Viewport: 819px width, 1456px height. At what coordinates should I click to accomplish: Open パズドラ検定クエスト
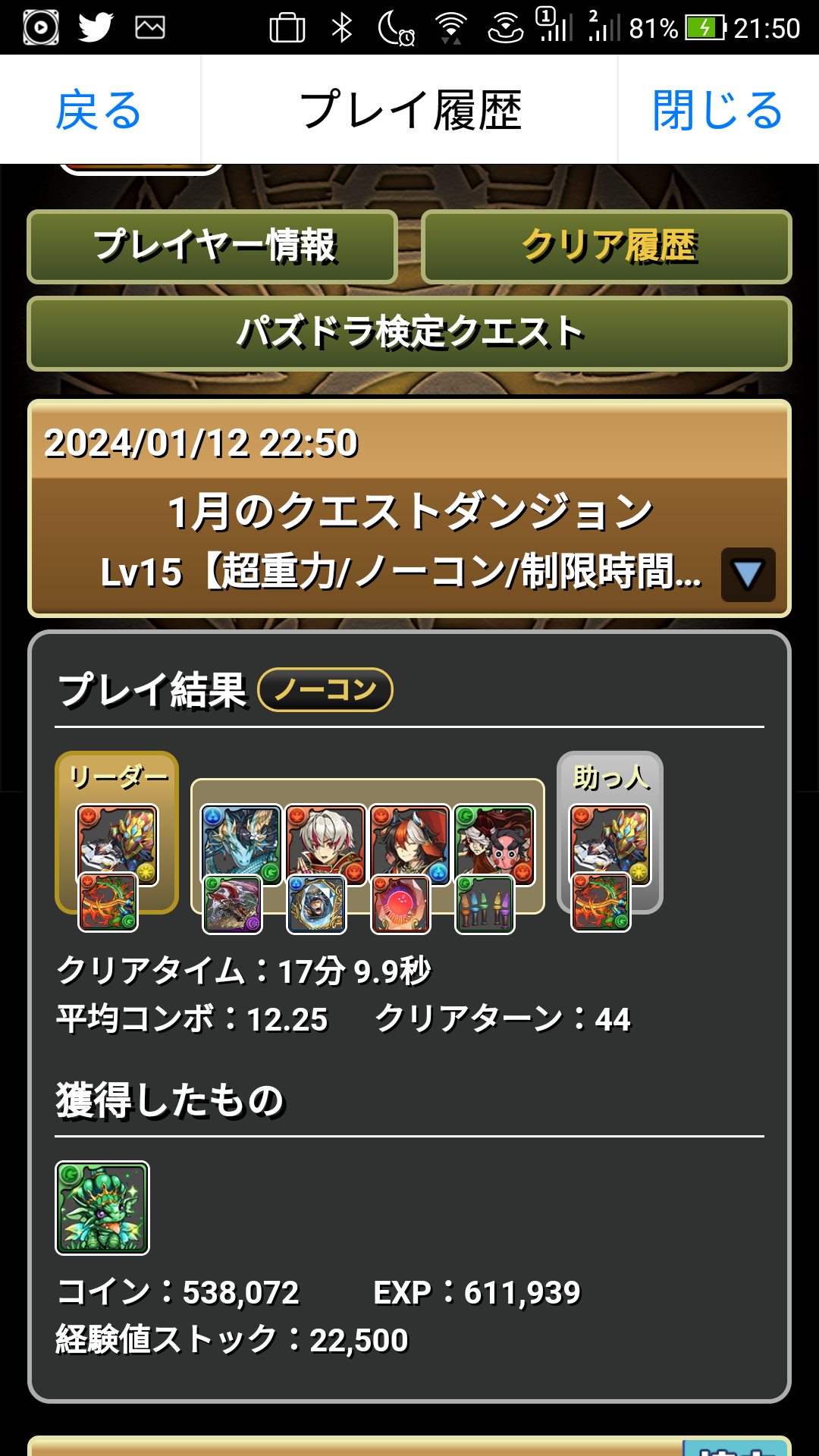[x=409, y=333]
